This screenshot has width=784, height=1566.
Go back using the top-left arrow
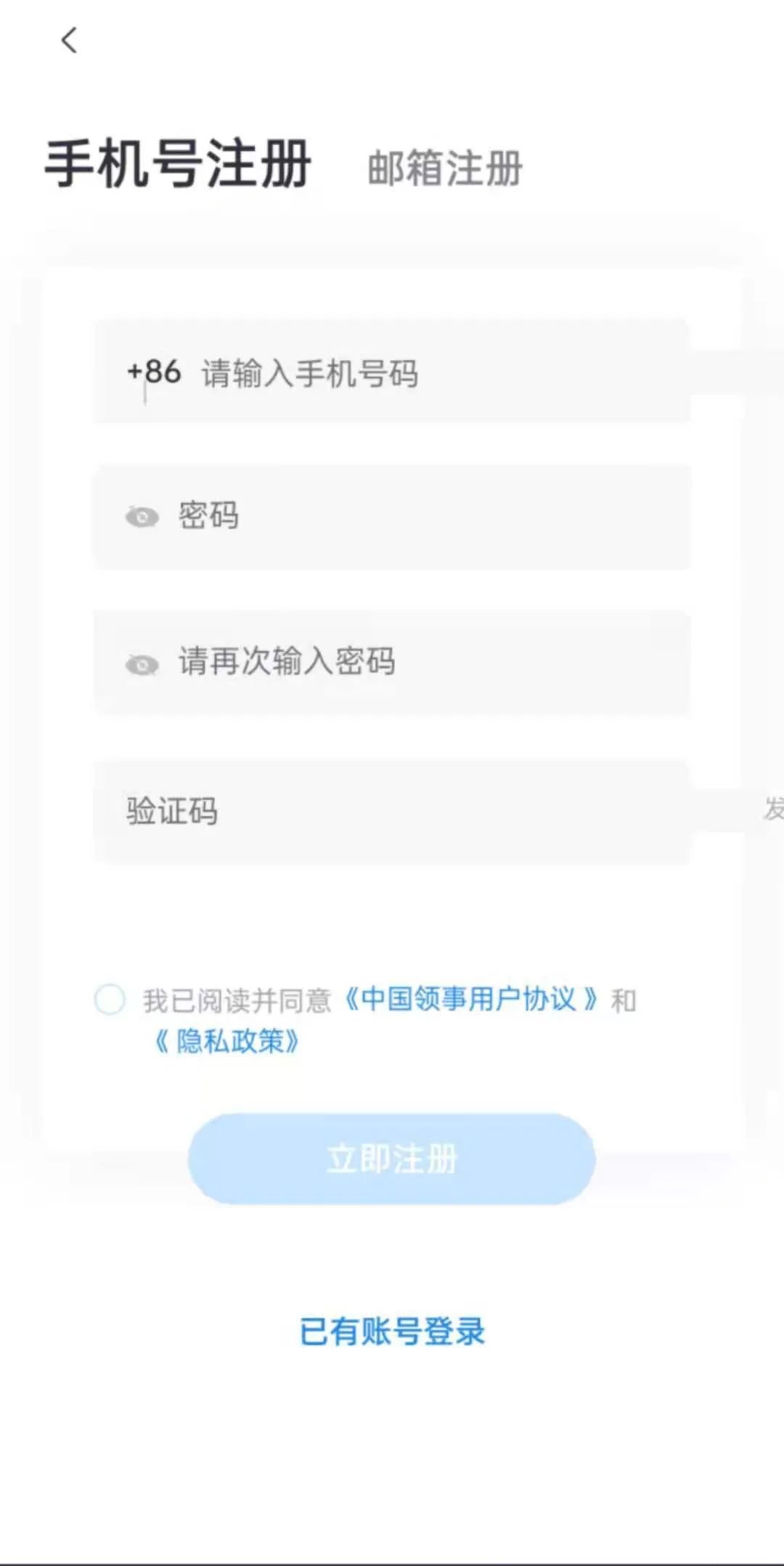coord(69,41)
